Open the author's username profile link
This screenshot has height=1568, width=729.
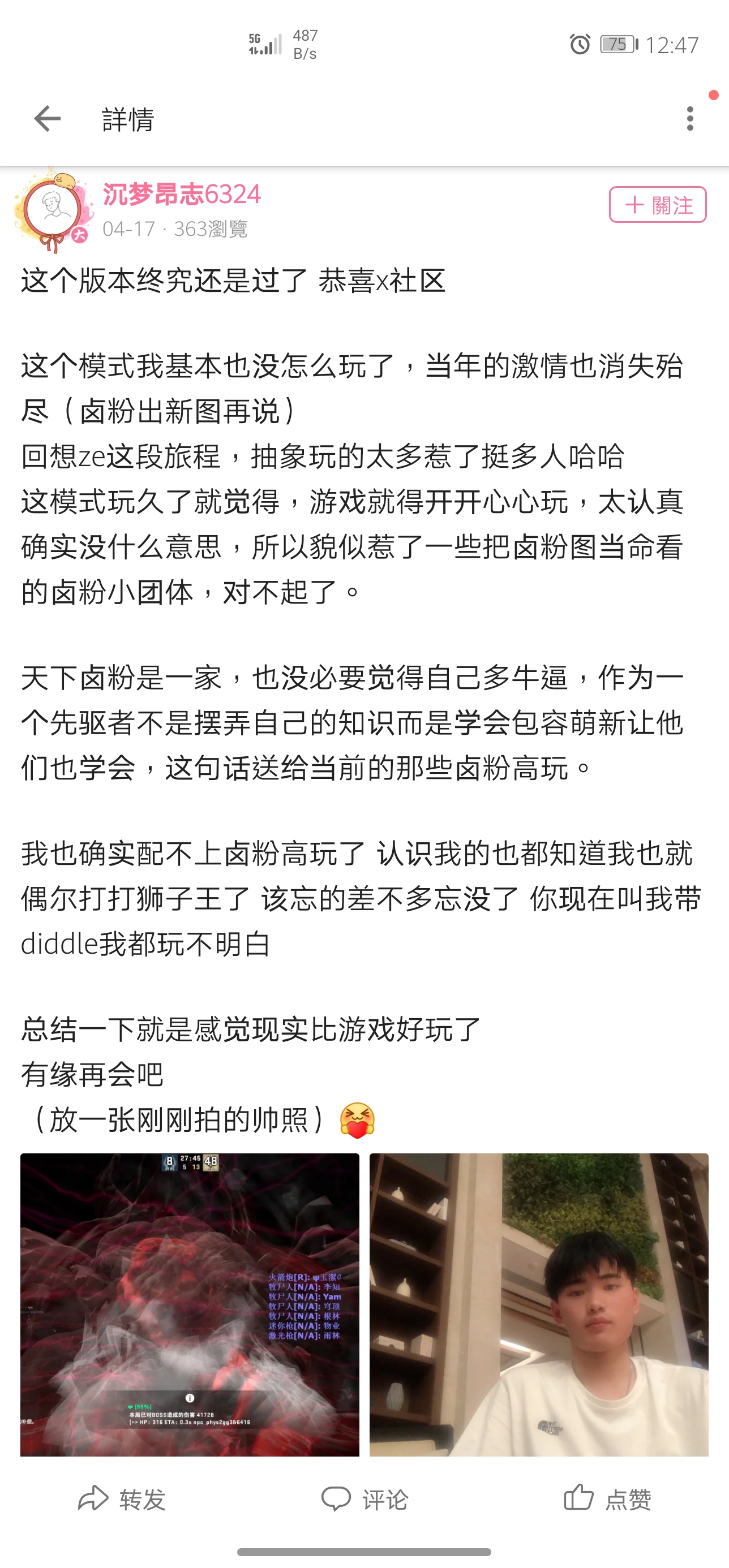pos(182,194)
